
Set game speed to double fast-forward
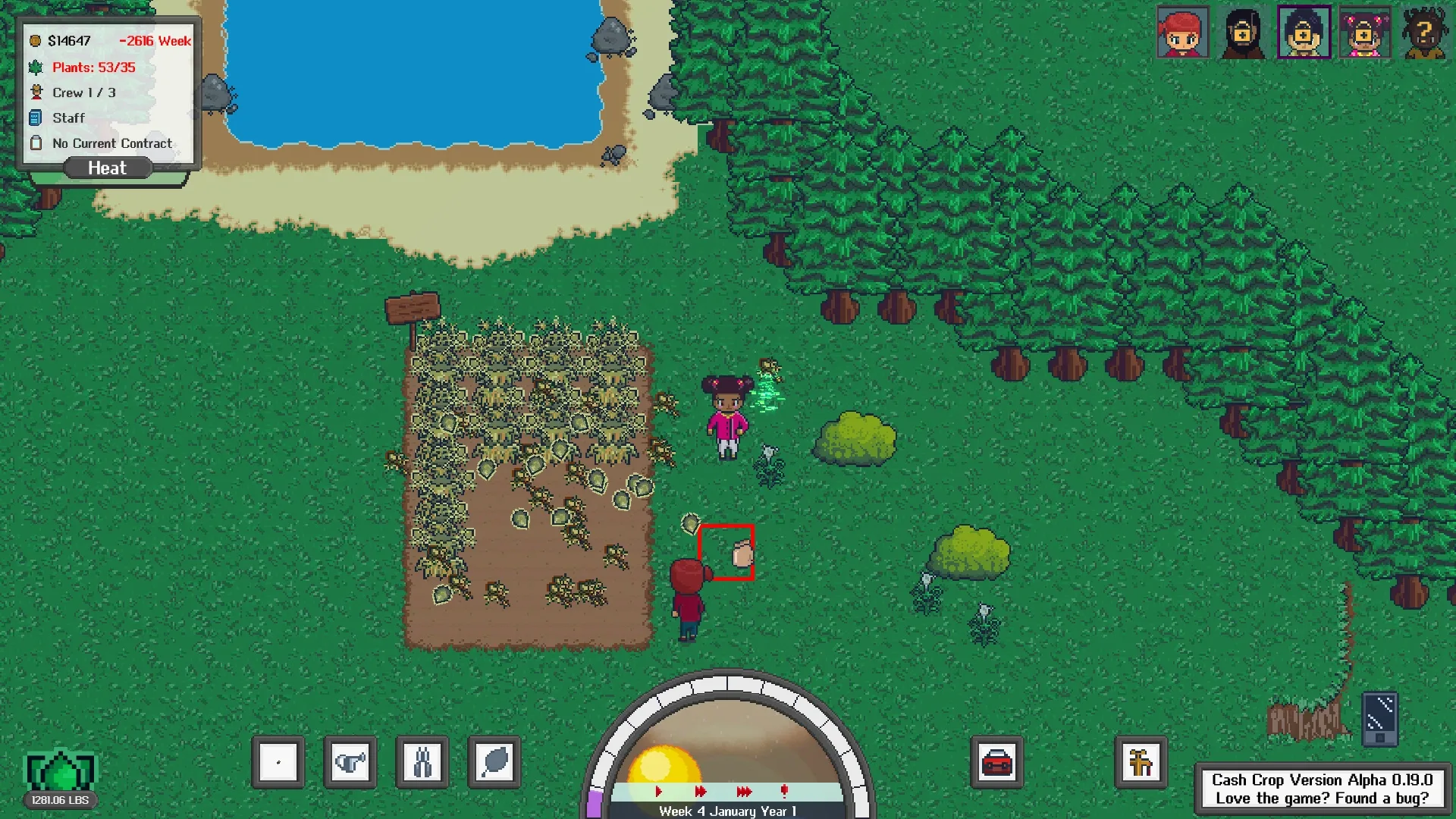(700, 792)
